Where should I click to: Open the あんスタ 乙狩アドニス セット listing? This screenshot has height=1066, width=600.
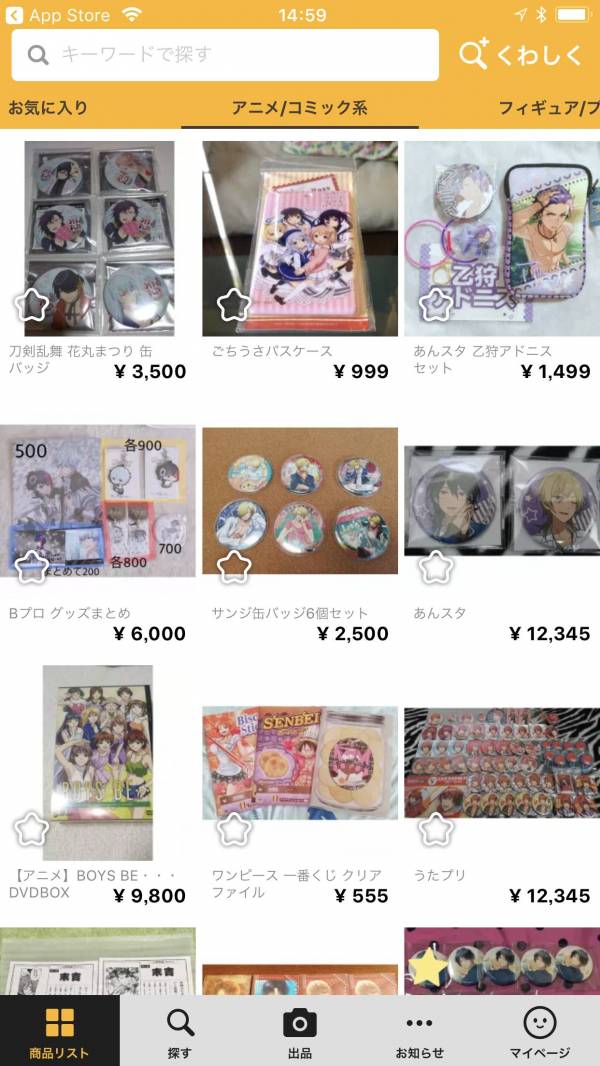(501, 238)
